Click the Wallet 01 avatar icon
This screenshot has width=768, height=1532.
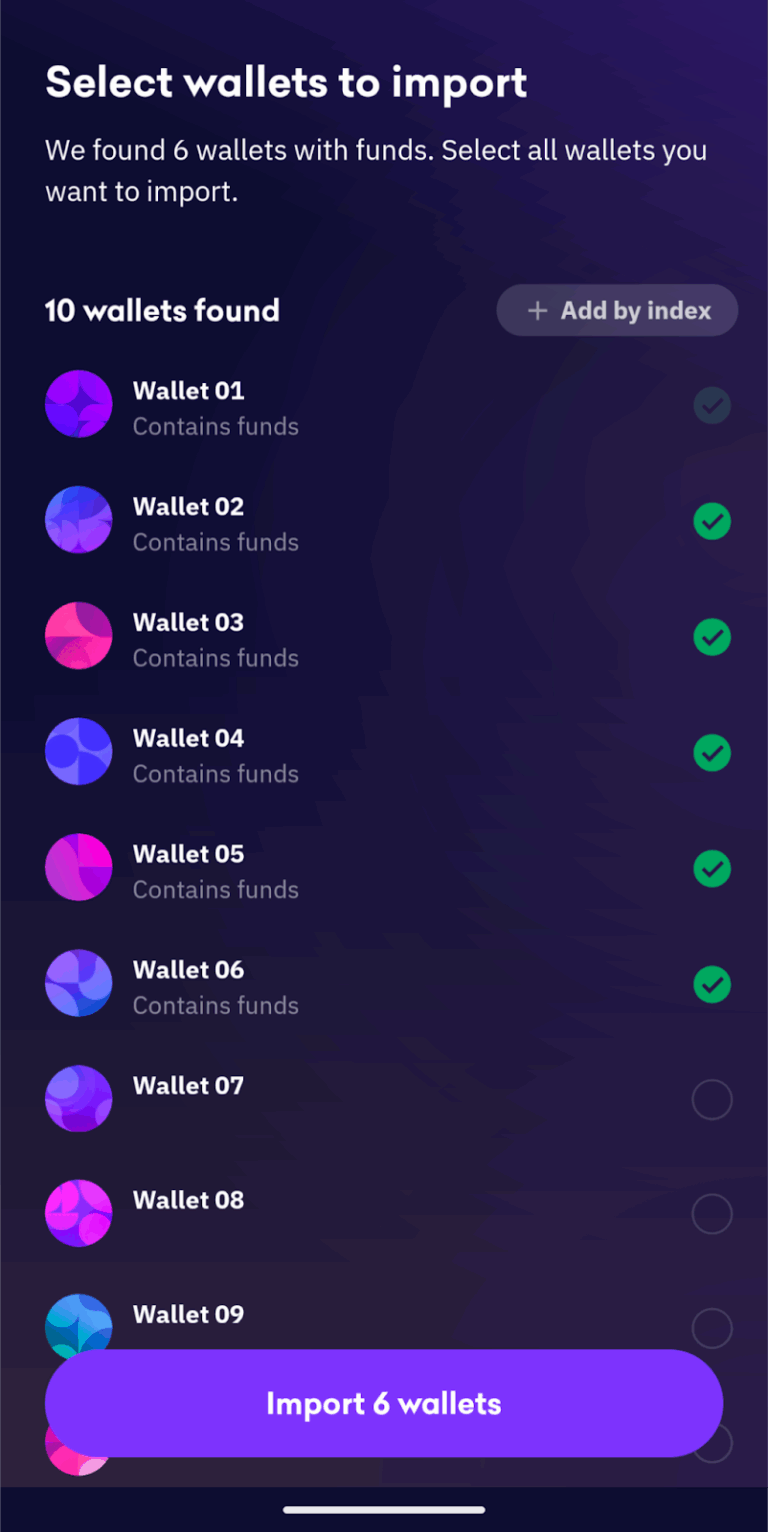pyautogui.click(x=78, y=404)
